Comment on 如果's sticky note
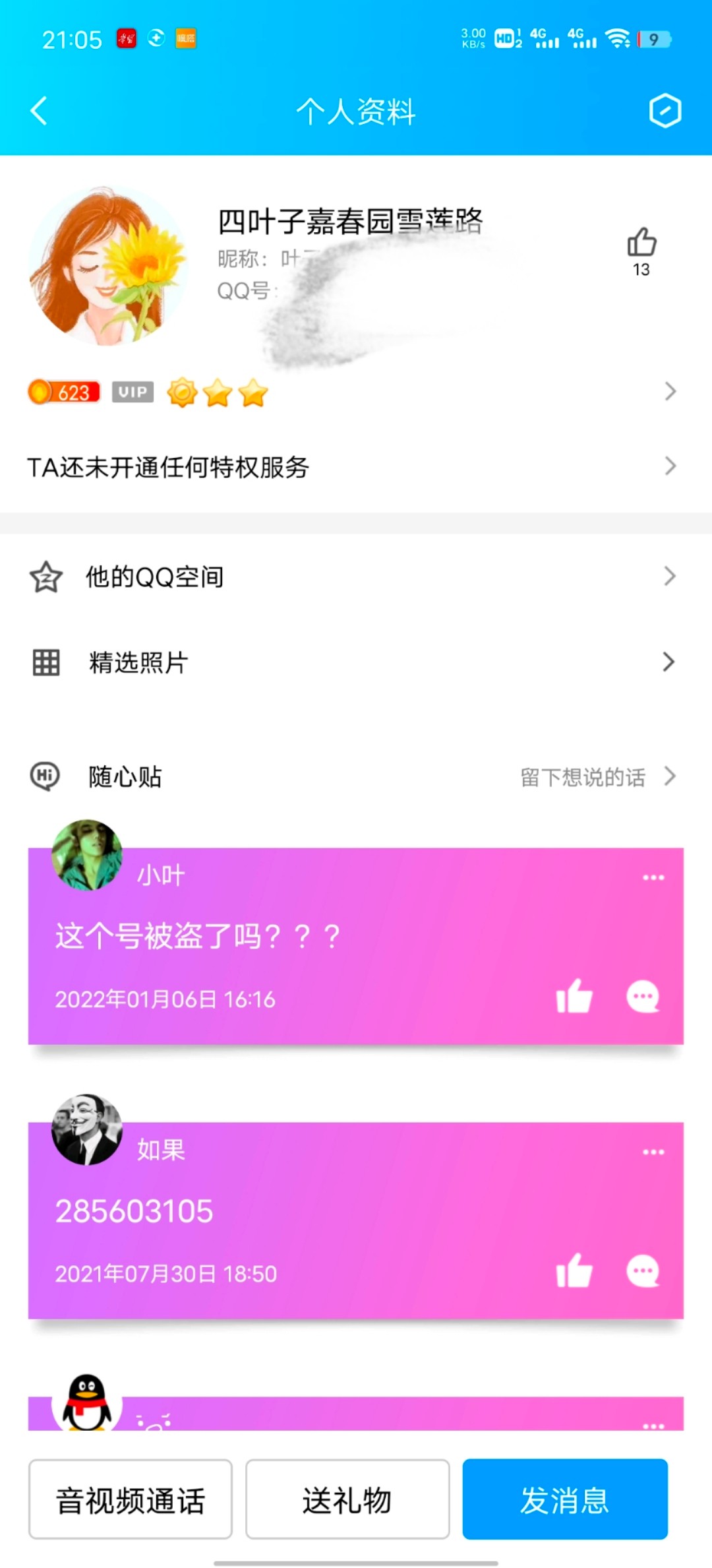 click(x=643, y=1271)
